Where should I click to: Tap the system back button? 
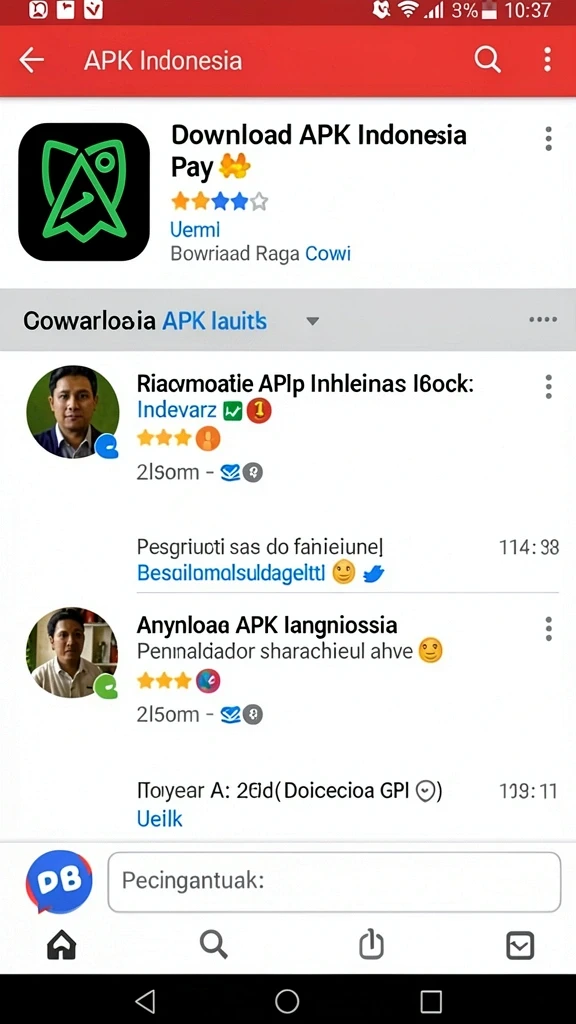pos(145,1000)
